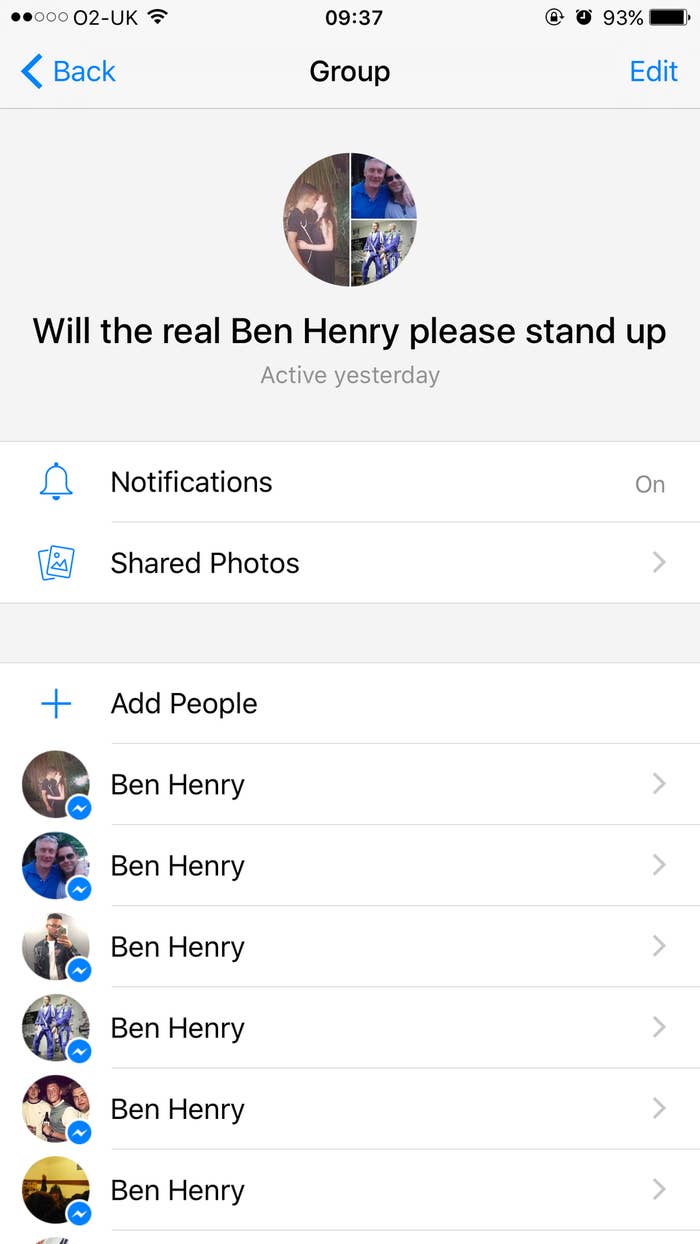Screen dimensions: 700x1244
Task: Open the Notifications setting row
Action: tap(350, 482)
